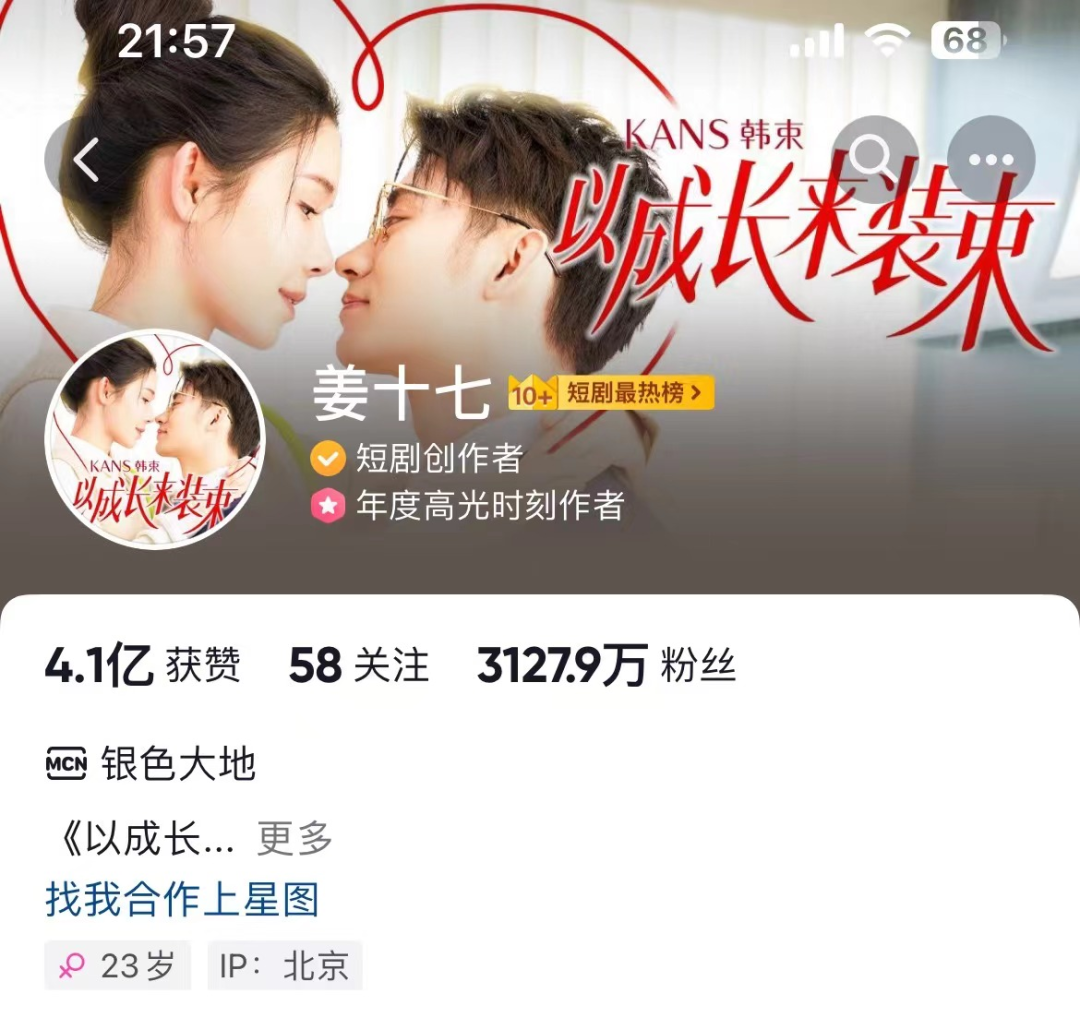View the 3127.9万 粉丝 followers list
Image resolution: width=1080 pixels, height=1030 pixels.
pos(606,667)
